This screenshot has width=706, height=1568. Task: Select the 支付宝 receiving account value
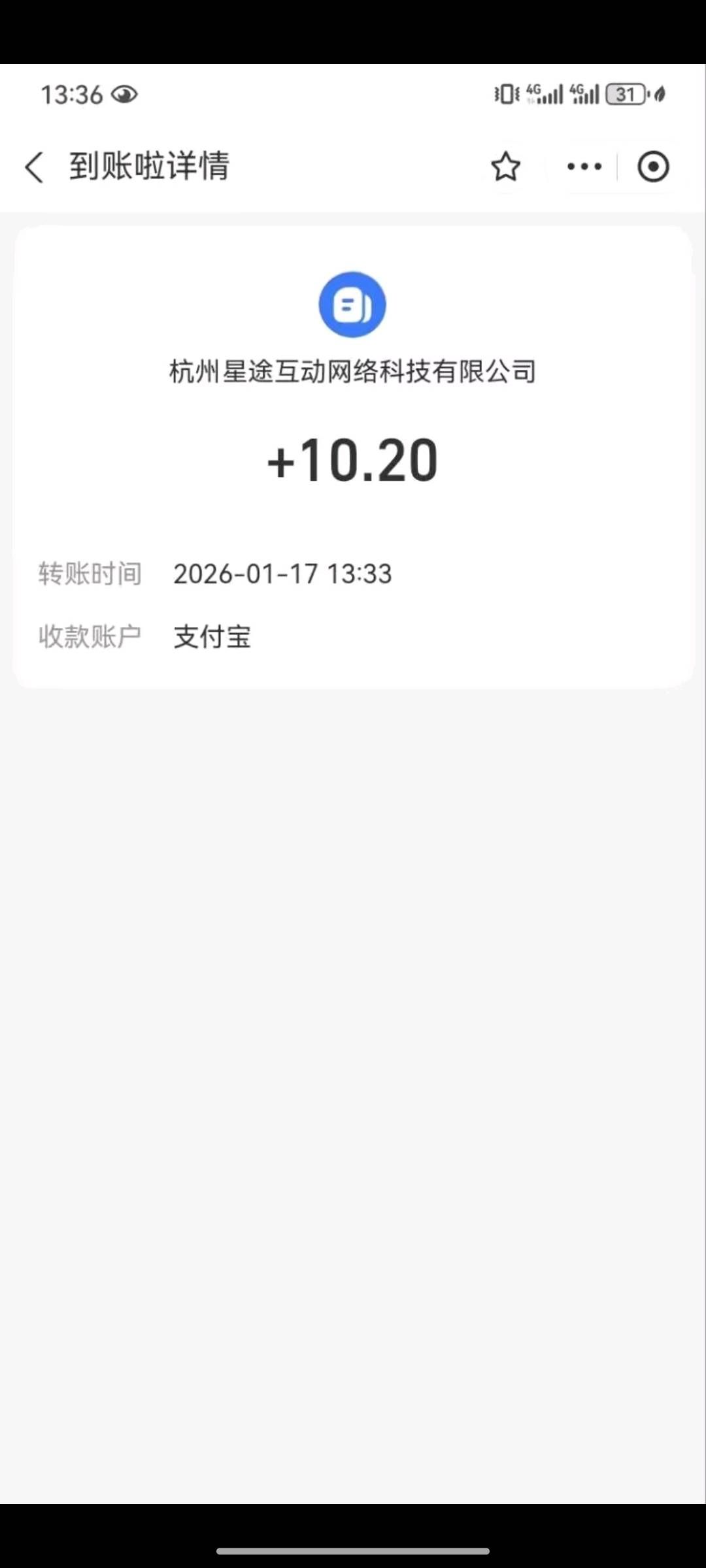212,636
